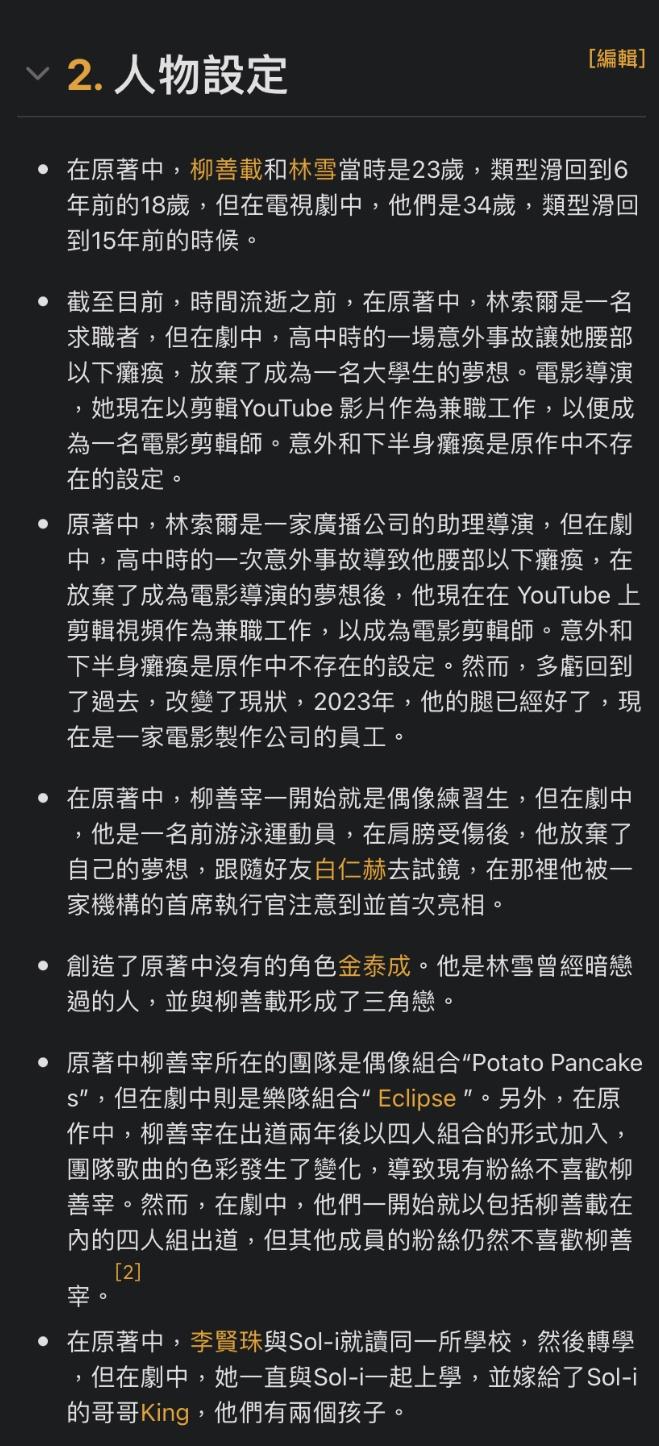Open the 林雪 link
659x1446 pixels.
click(x=312, y=169)
